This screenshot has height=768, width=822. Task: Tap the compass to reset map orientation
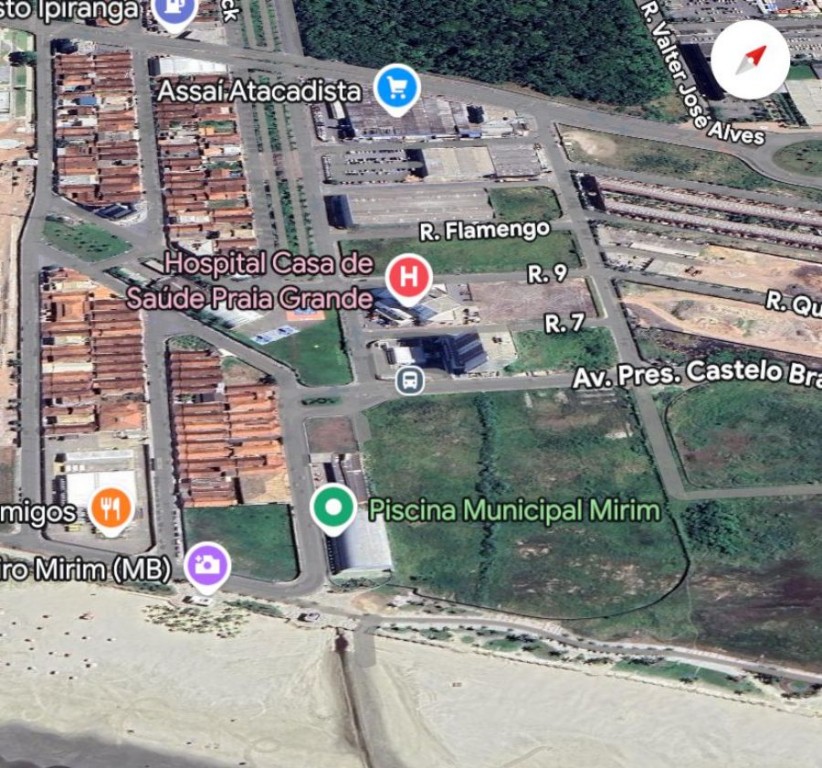tap(749, 60)
